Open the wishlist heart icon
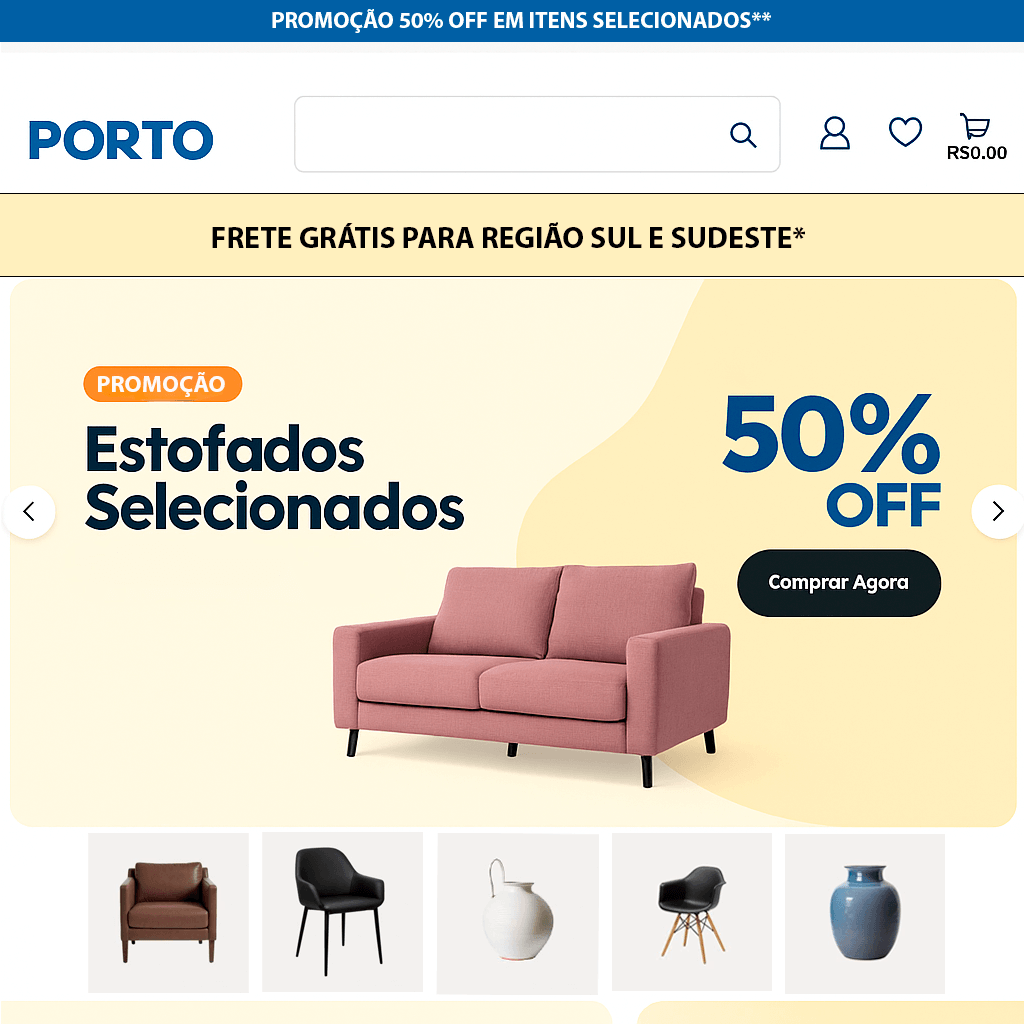 tap(905, 132)
